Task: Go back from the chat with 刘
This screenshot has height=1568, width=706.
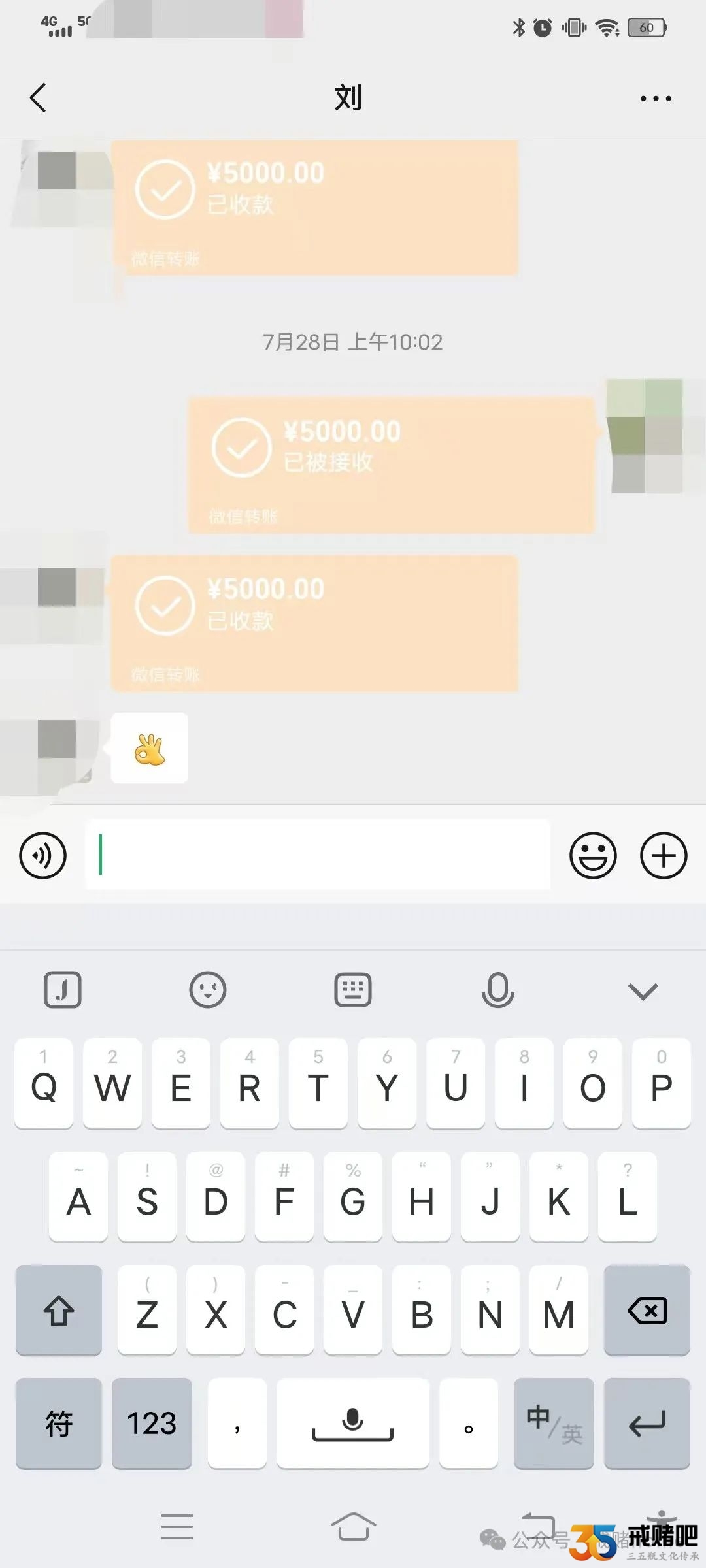Action: (39, 98)
